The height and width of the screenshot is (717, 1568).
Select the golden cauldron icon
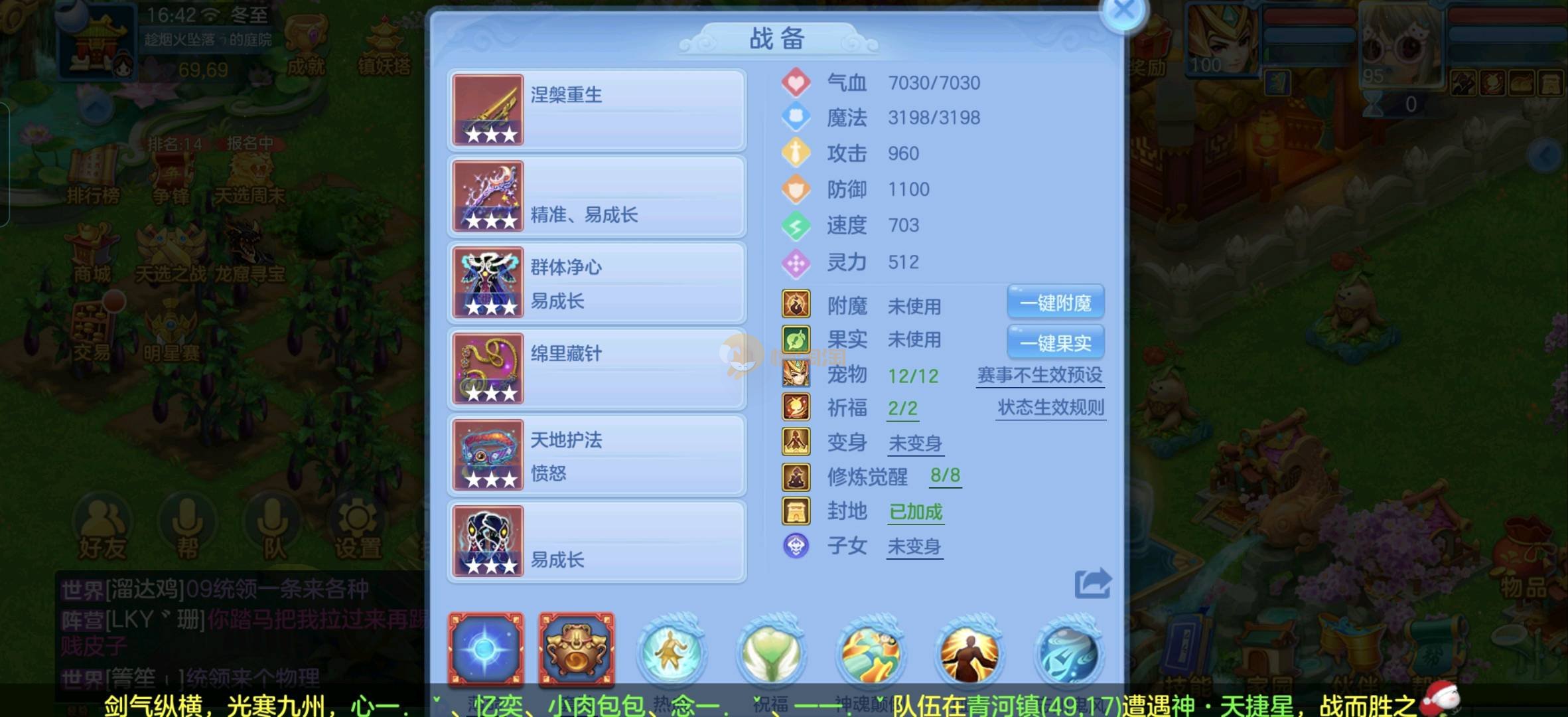point(576,649)
